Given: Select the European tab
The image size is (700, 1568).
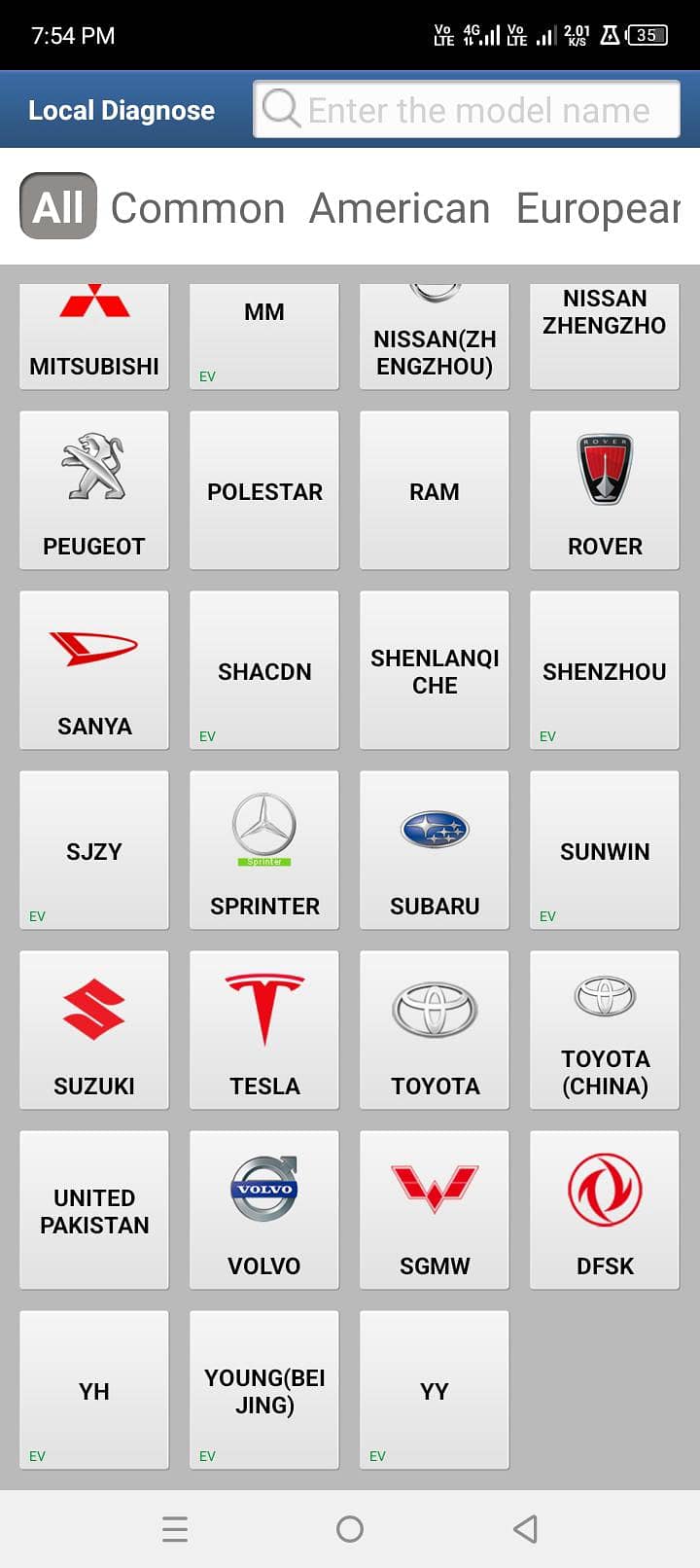Looking at the screenshot, I should [597, 207].
